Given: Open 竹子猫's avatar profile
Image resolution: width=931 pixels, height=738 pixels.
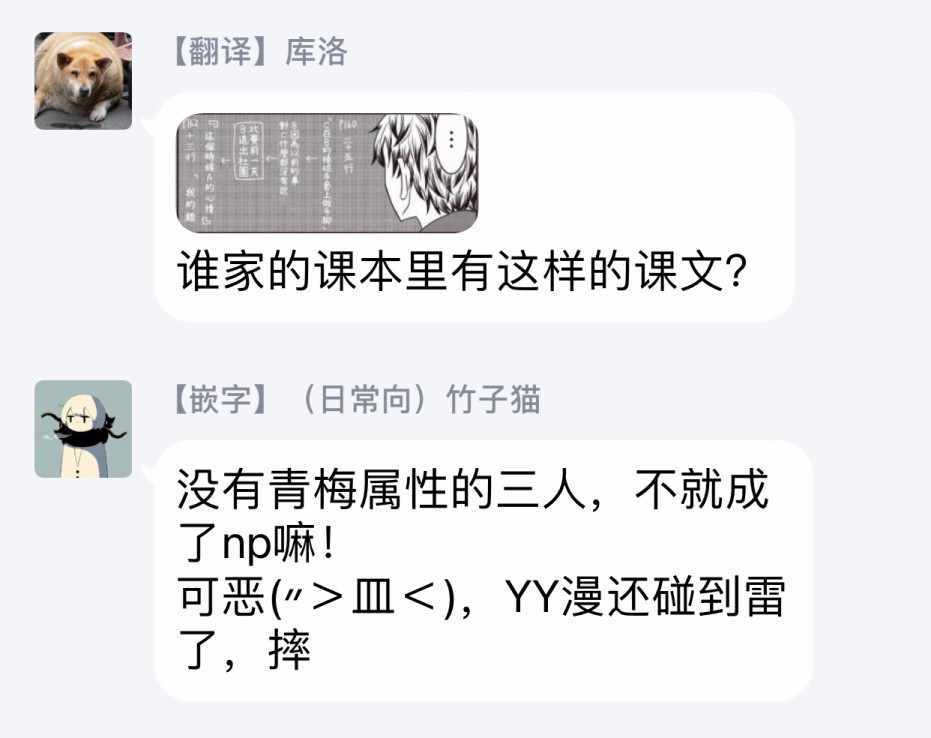Looking at the screenshot, I should point(83,429).
